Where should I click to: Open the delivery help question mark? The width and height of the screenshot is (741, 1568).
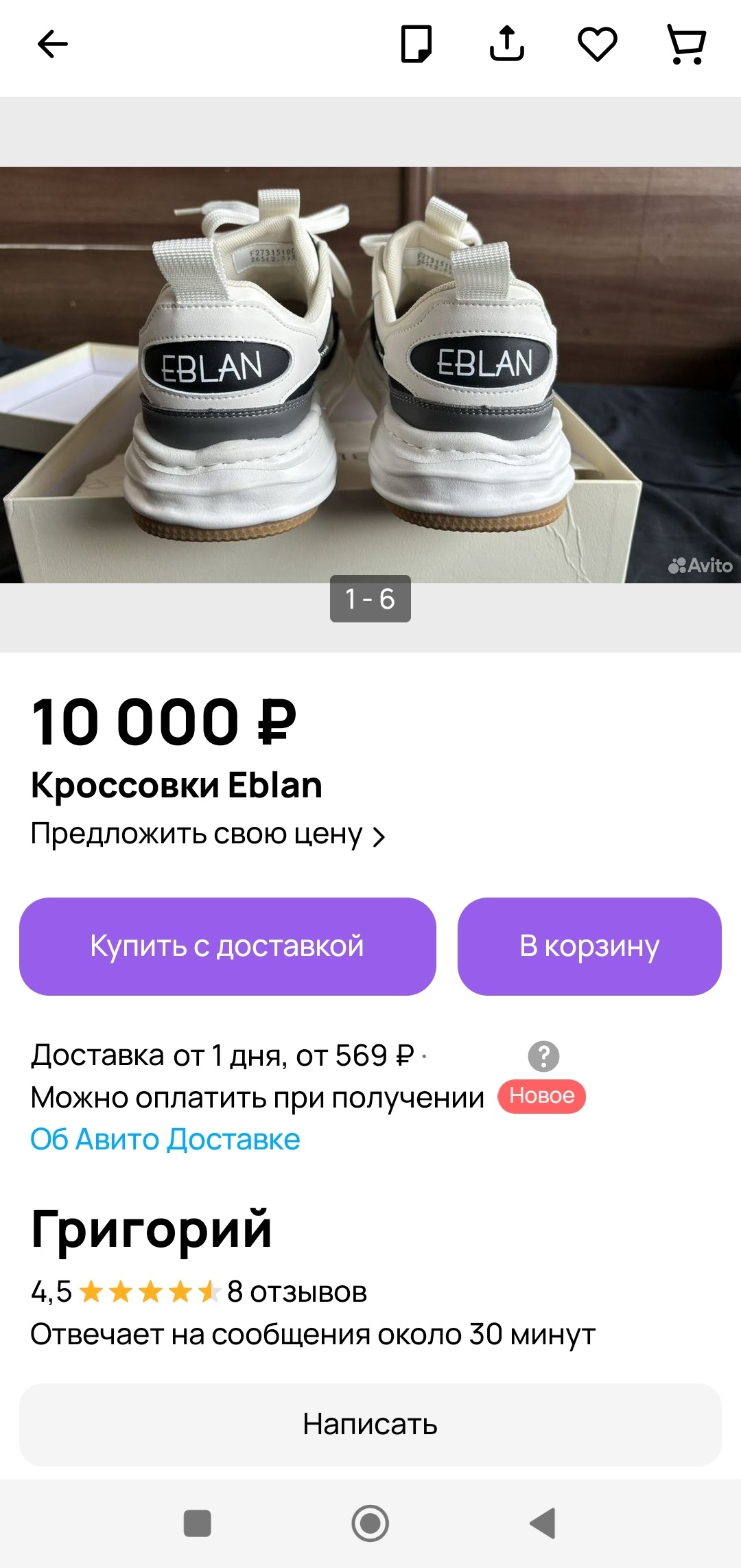click(543, 1056)
